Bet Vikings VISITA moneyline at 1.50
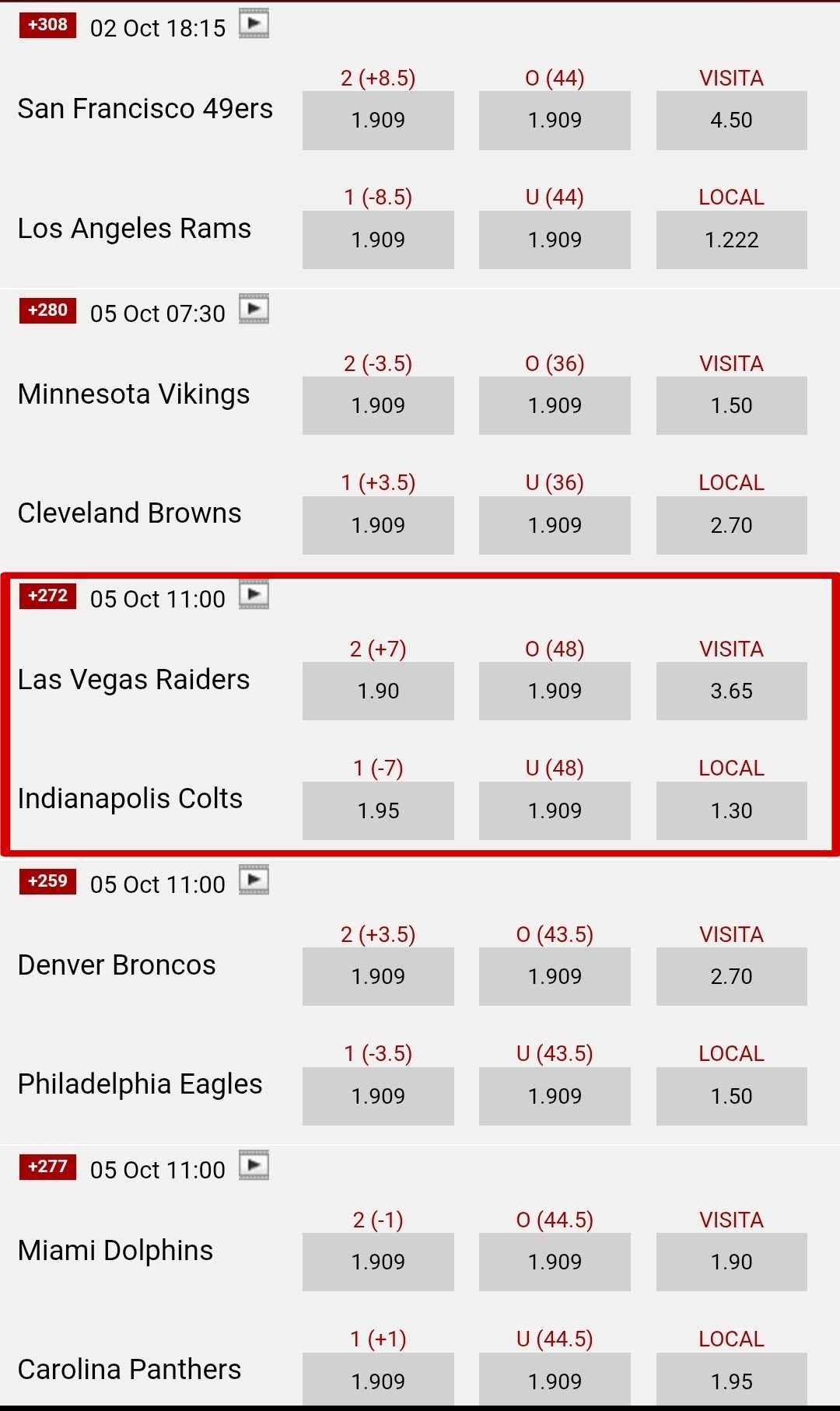 click(x=731, y=405)
